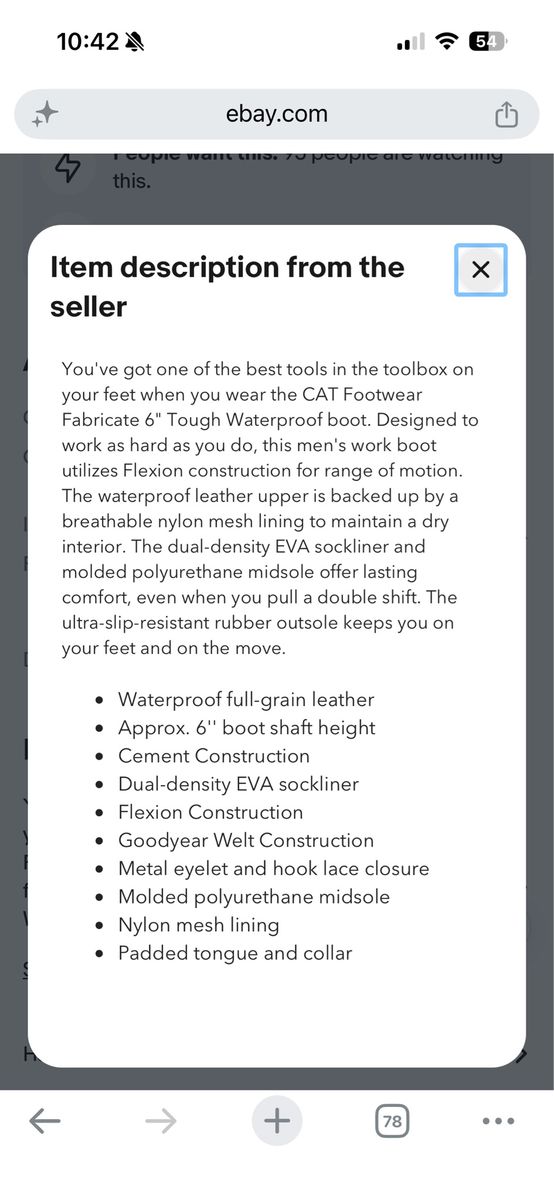Go back to the previous page
The width and height of the screenshot is (554, 1200).
click(x=45, y=1121)
